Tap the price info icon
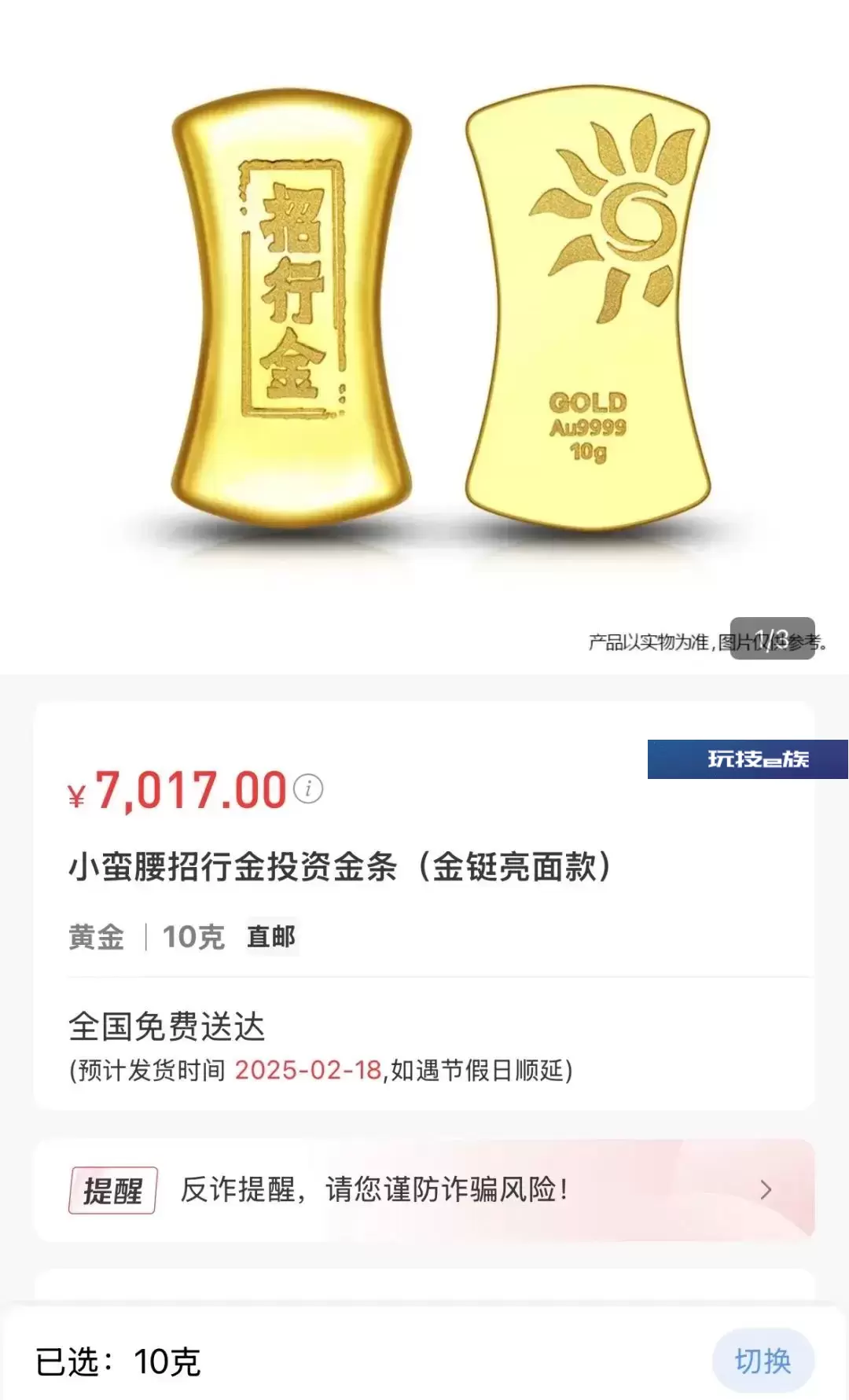 tap(308, 788)
